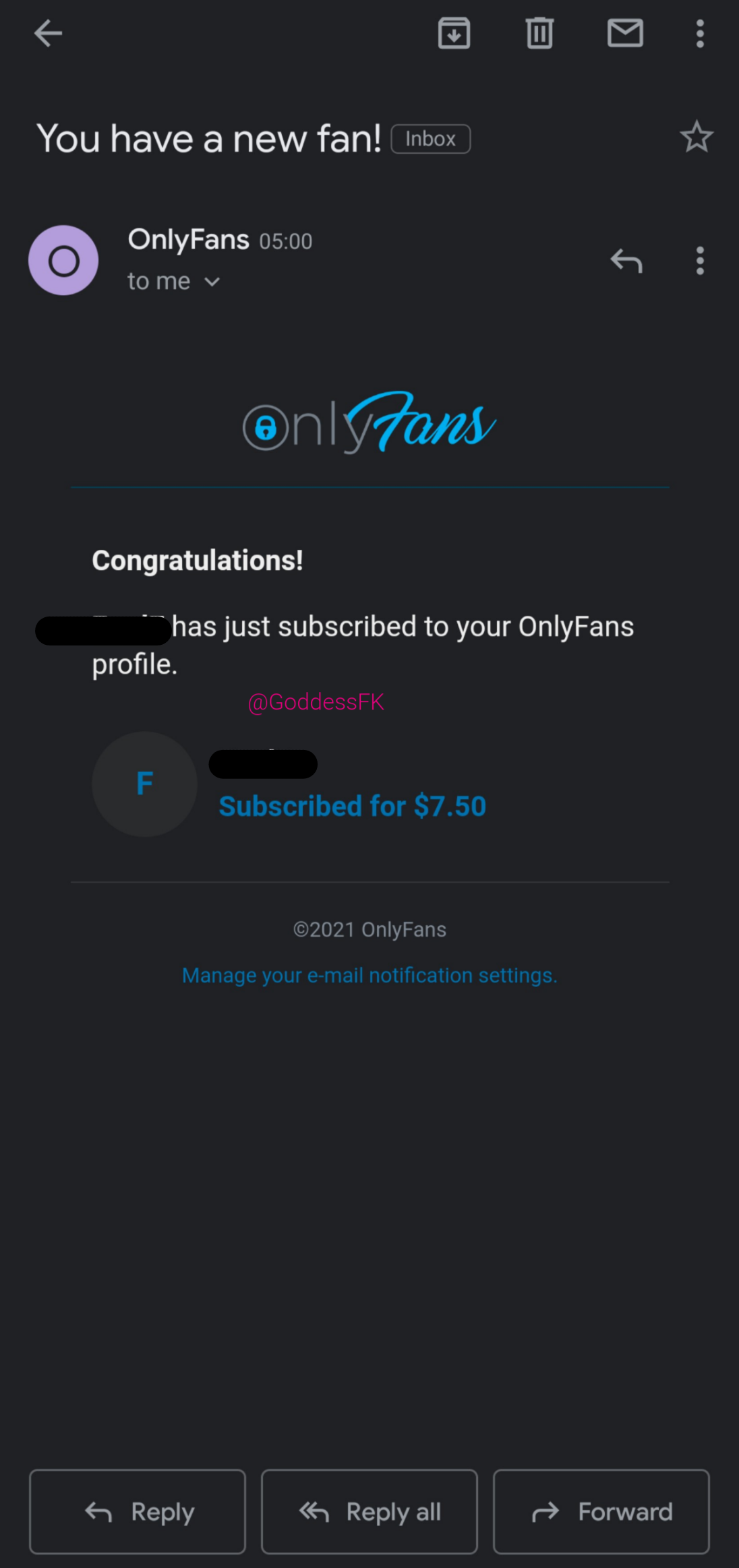This screenshot has height=1568, width=739.
Task: Click the 'Subscribed for $7.50' link
Action: click(x=351, y=805)
